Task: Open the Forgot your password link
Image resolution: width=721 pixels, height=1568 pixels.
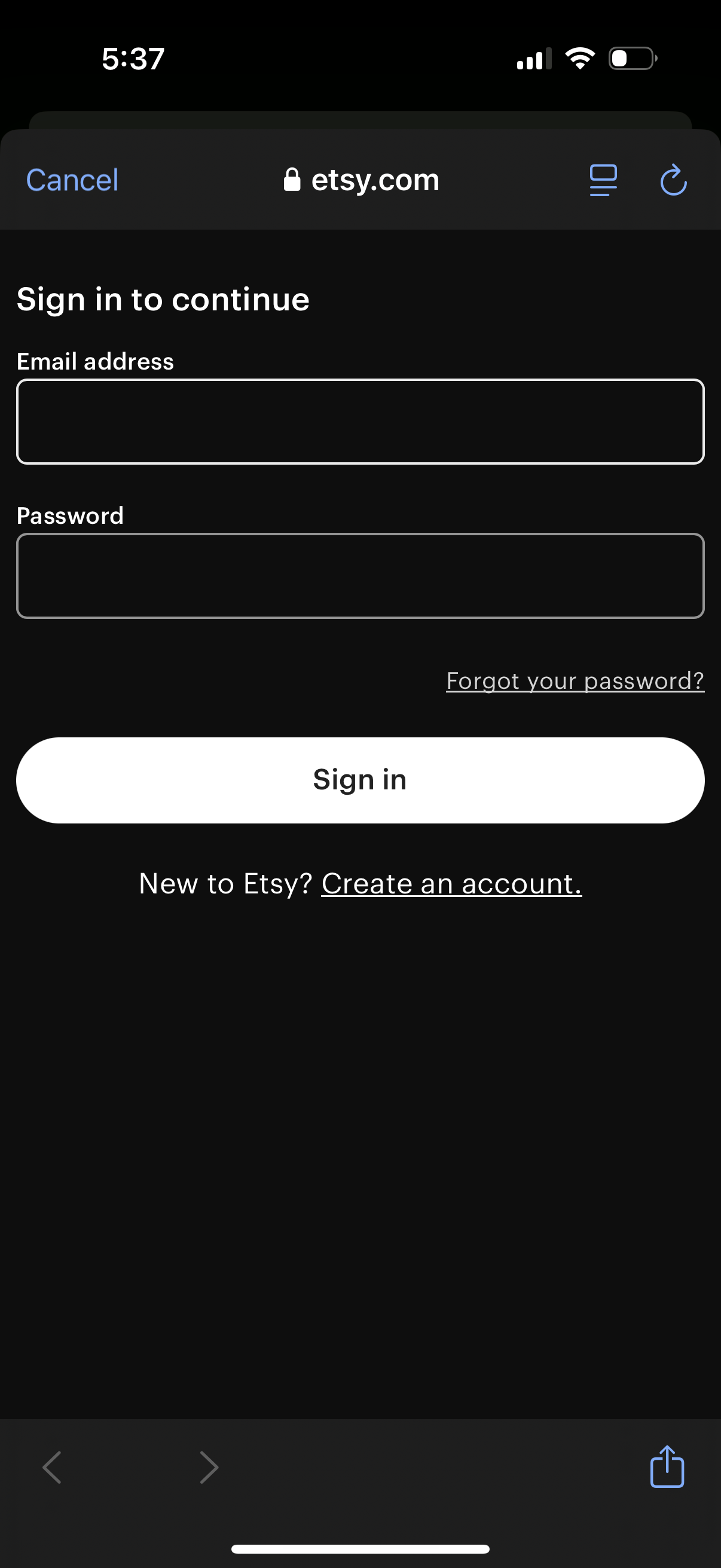Action: coord(575,681)
